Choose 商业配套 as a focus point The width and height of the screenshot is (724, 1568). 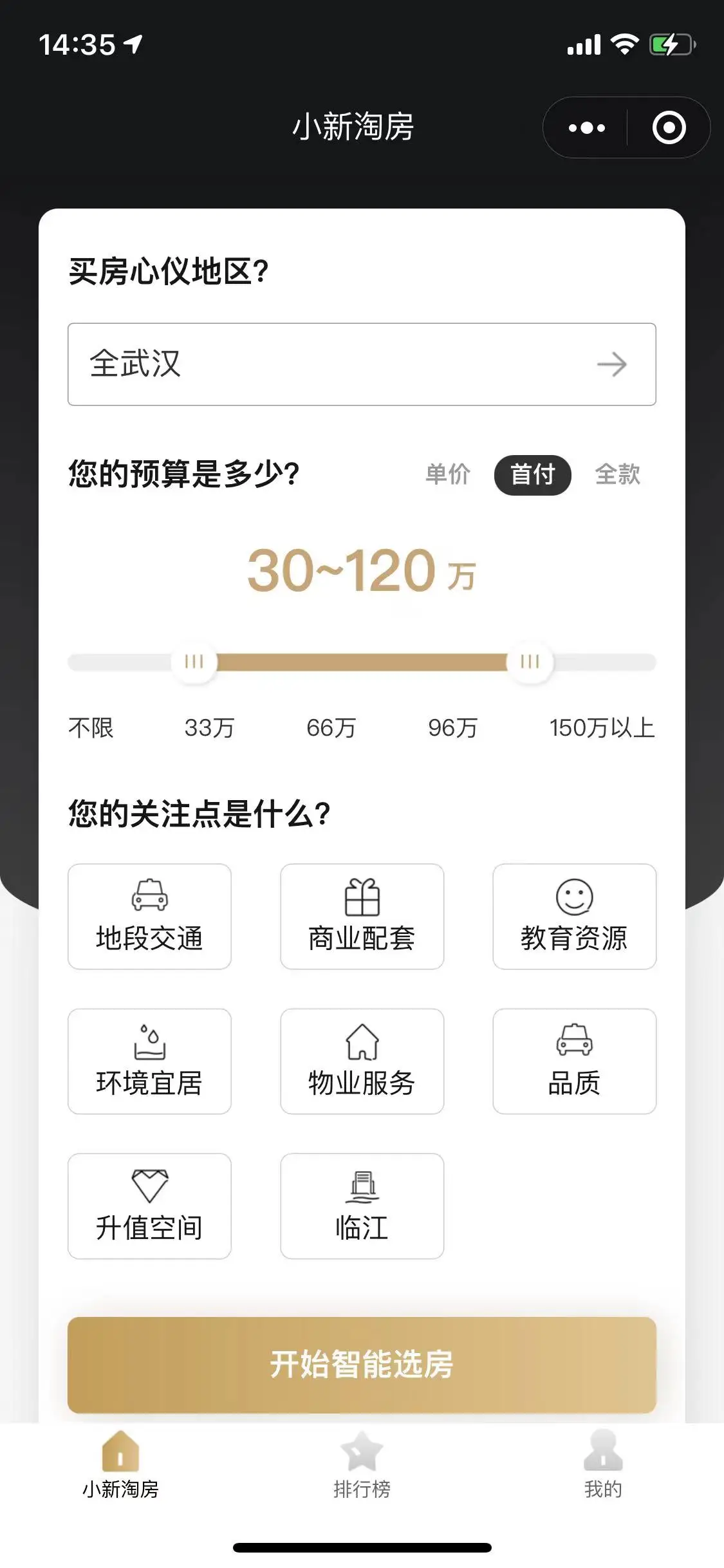tap(362, 917)
